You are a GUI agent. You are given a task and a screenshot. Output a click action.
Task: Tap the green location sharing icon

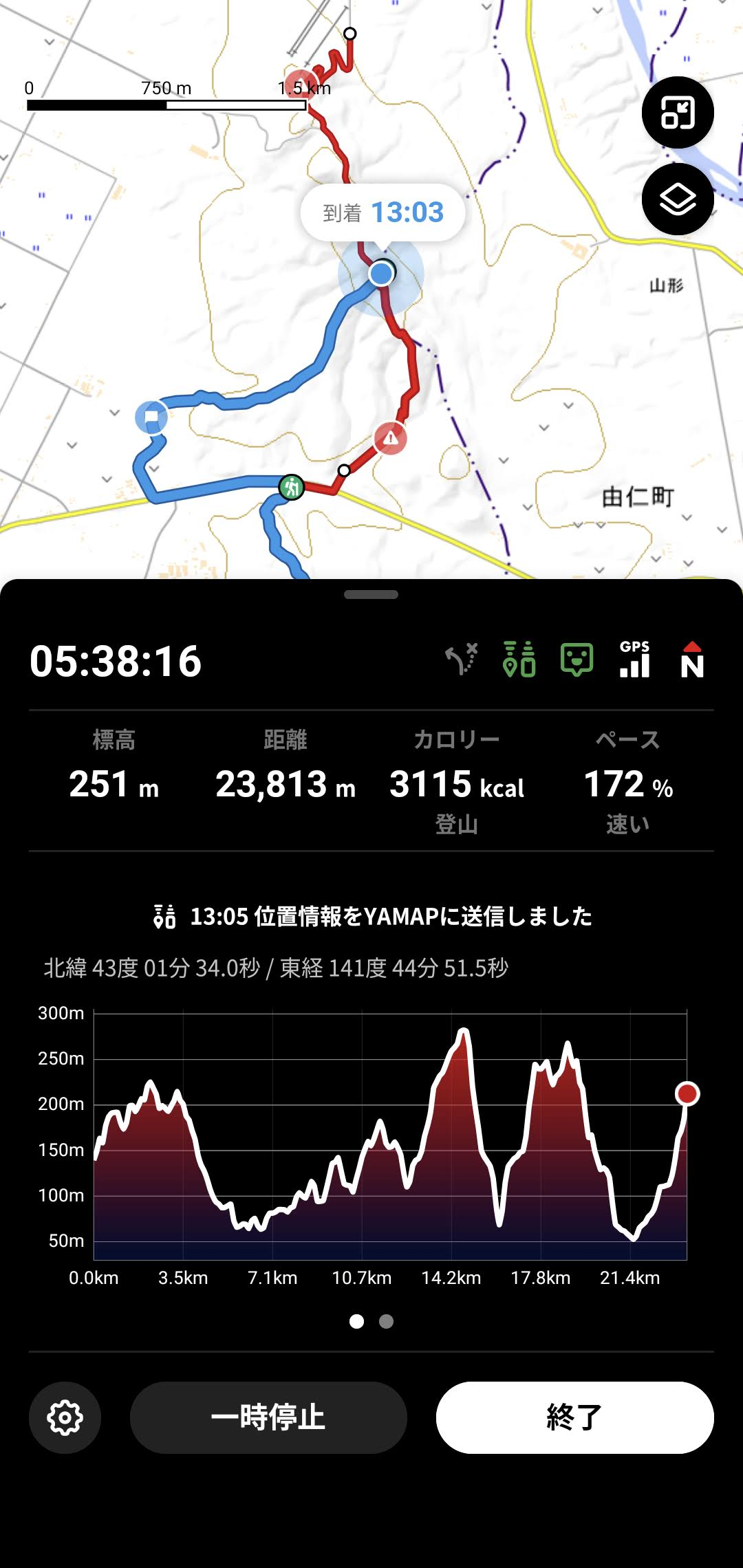tap(519, 660)
